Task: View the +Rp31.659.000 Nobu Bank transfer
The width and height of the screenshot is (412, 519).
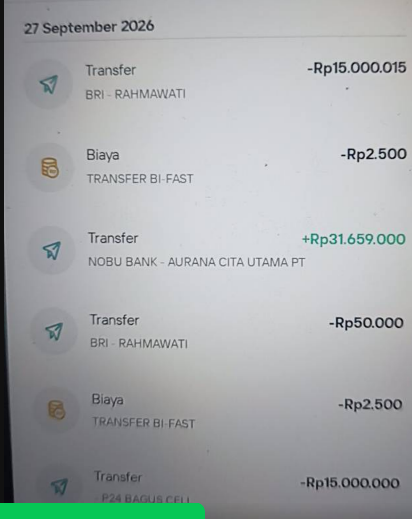Action: click(x=217, y=250)
